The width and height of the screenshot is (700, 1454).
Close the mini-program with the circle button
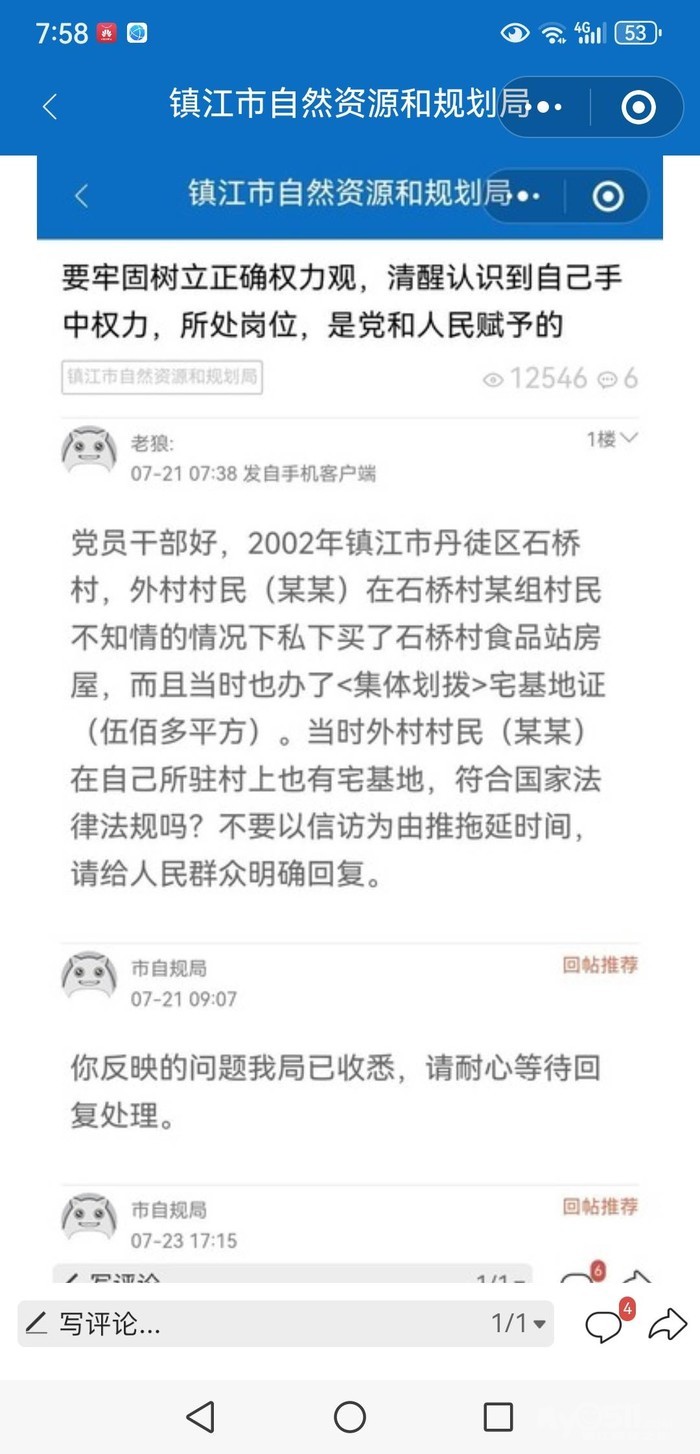(638, 107)
